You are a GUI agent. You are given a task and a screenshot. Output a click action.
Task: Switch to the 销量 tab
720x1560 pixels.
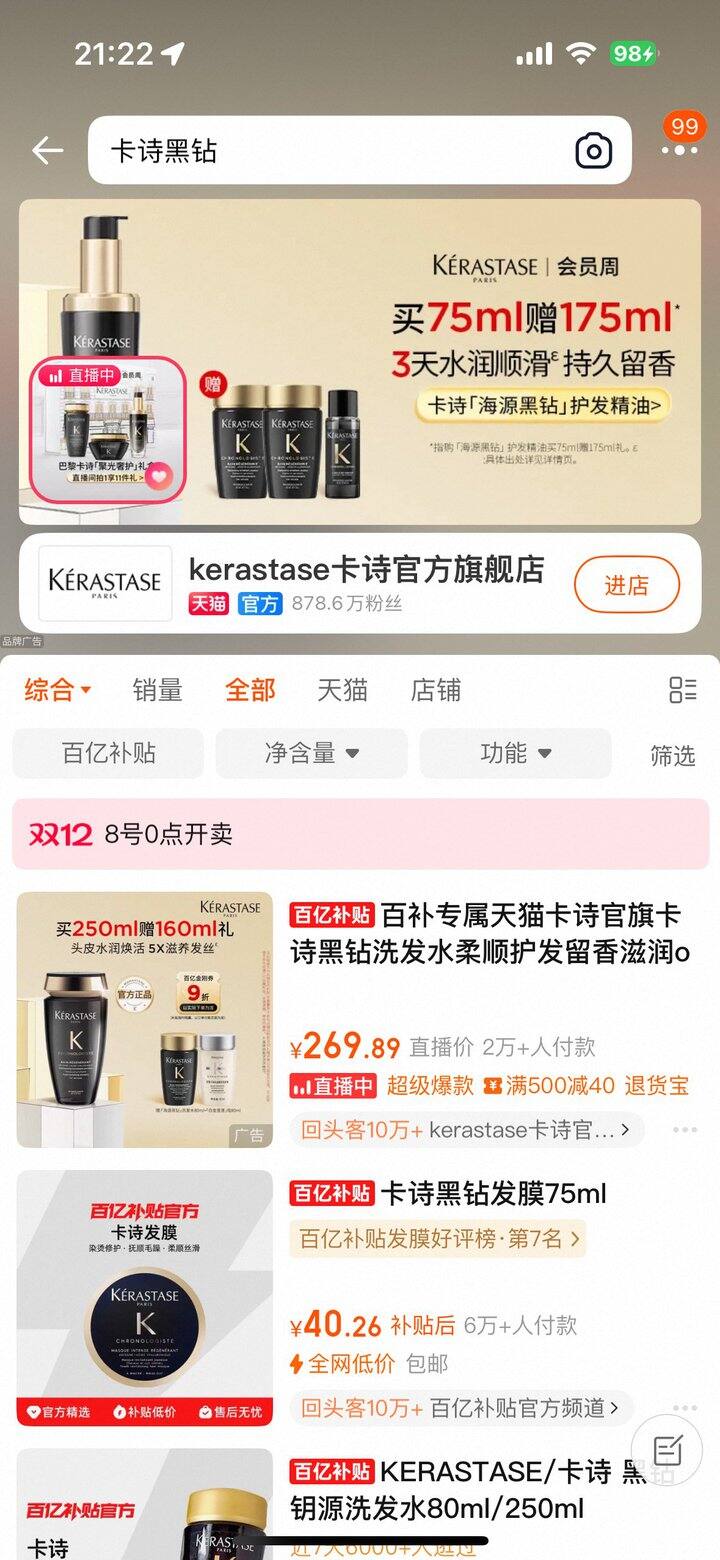point(157,690)
